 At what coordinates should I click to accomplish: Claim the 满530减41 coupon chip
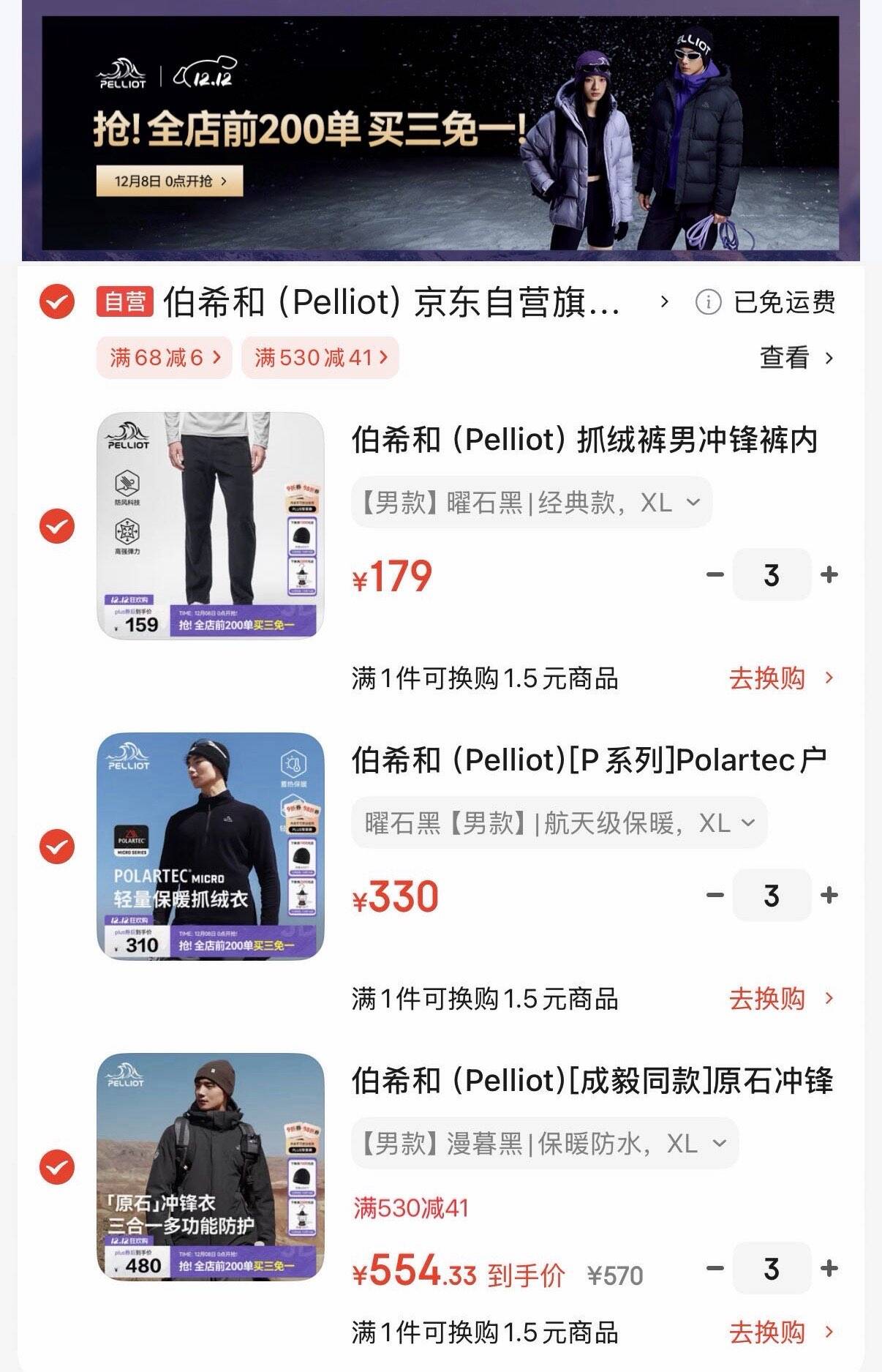point(320,358)
